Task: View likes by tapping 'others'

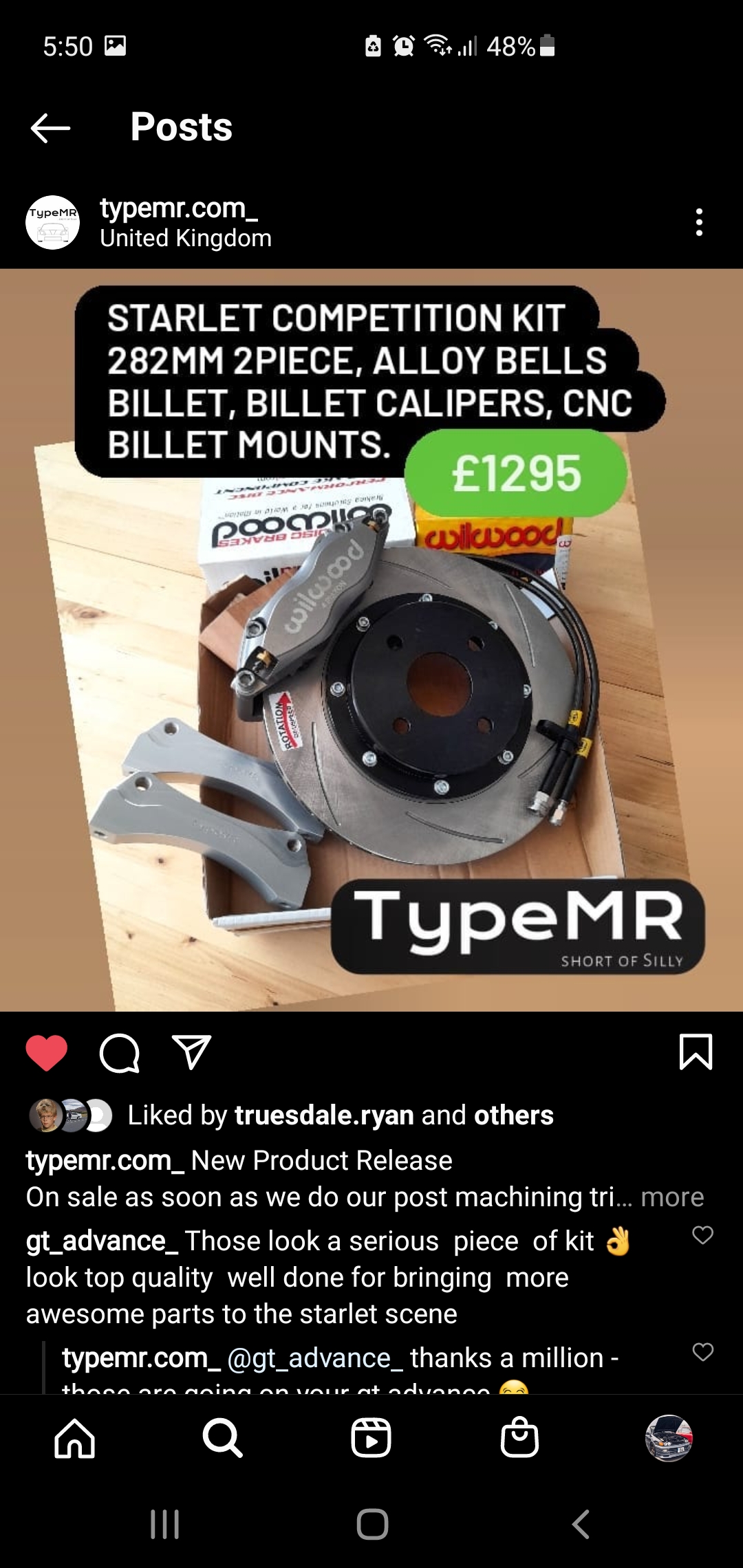Action: click(514, 1115)
